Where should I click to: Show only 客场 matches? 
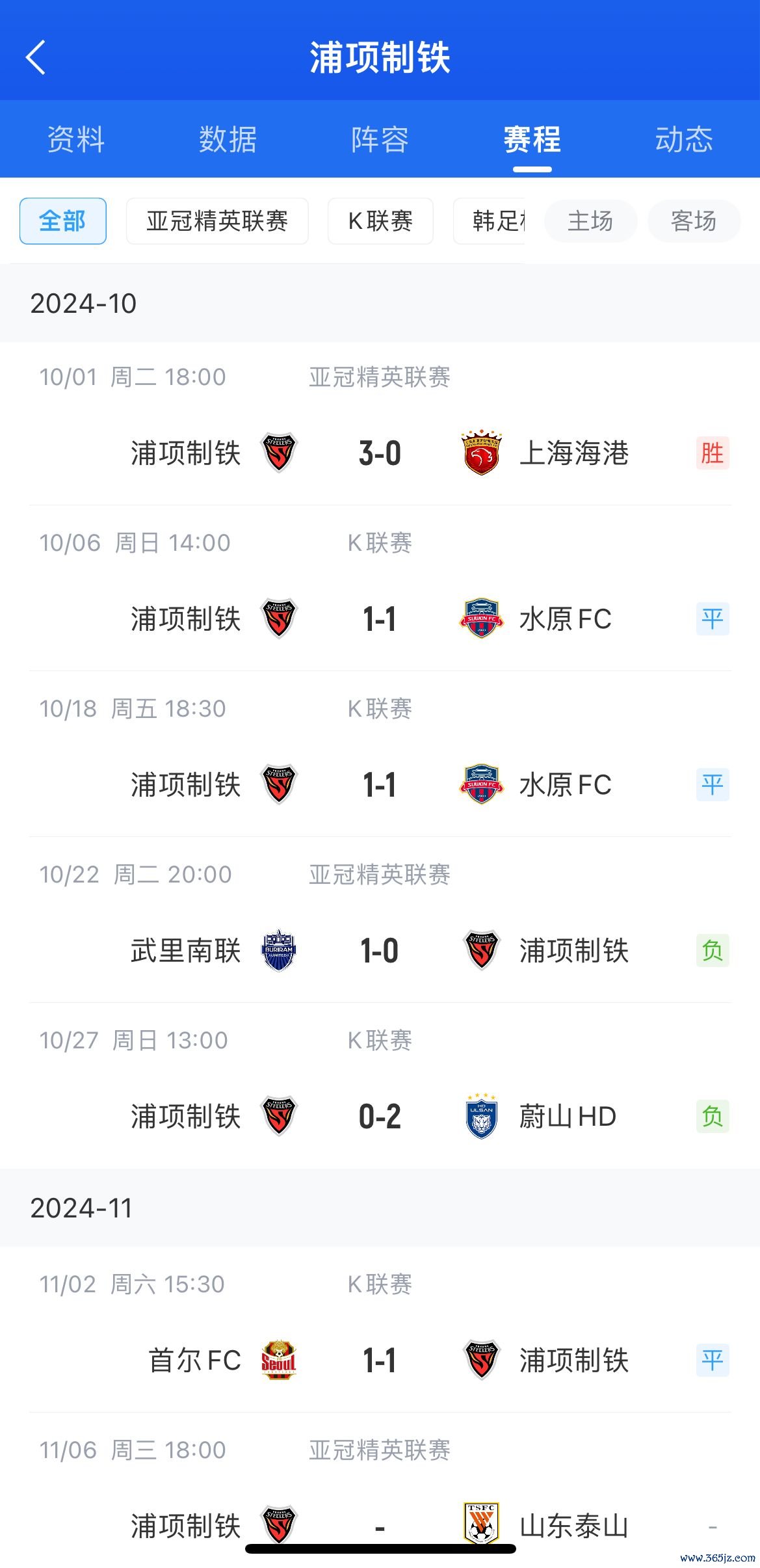[x=694, y=221]
